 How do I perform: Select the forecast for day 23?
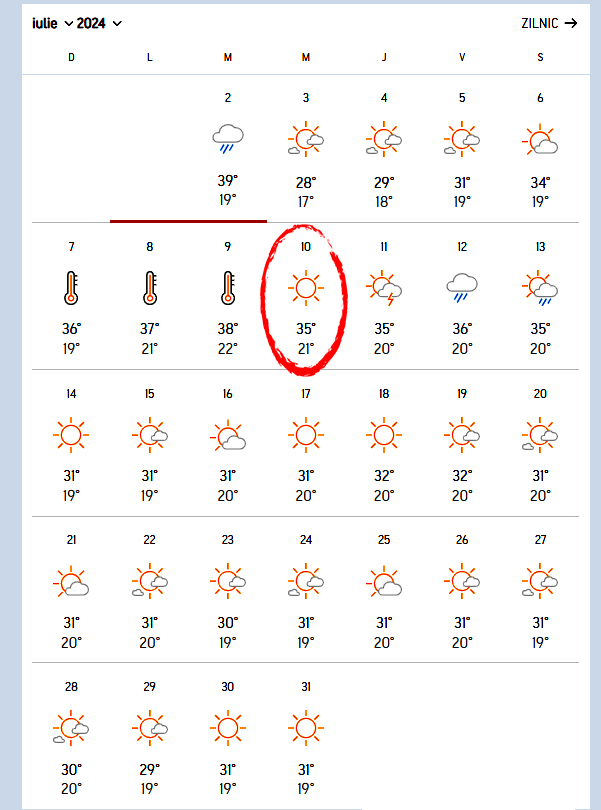click(228, 589)
